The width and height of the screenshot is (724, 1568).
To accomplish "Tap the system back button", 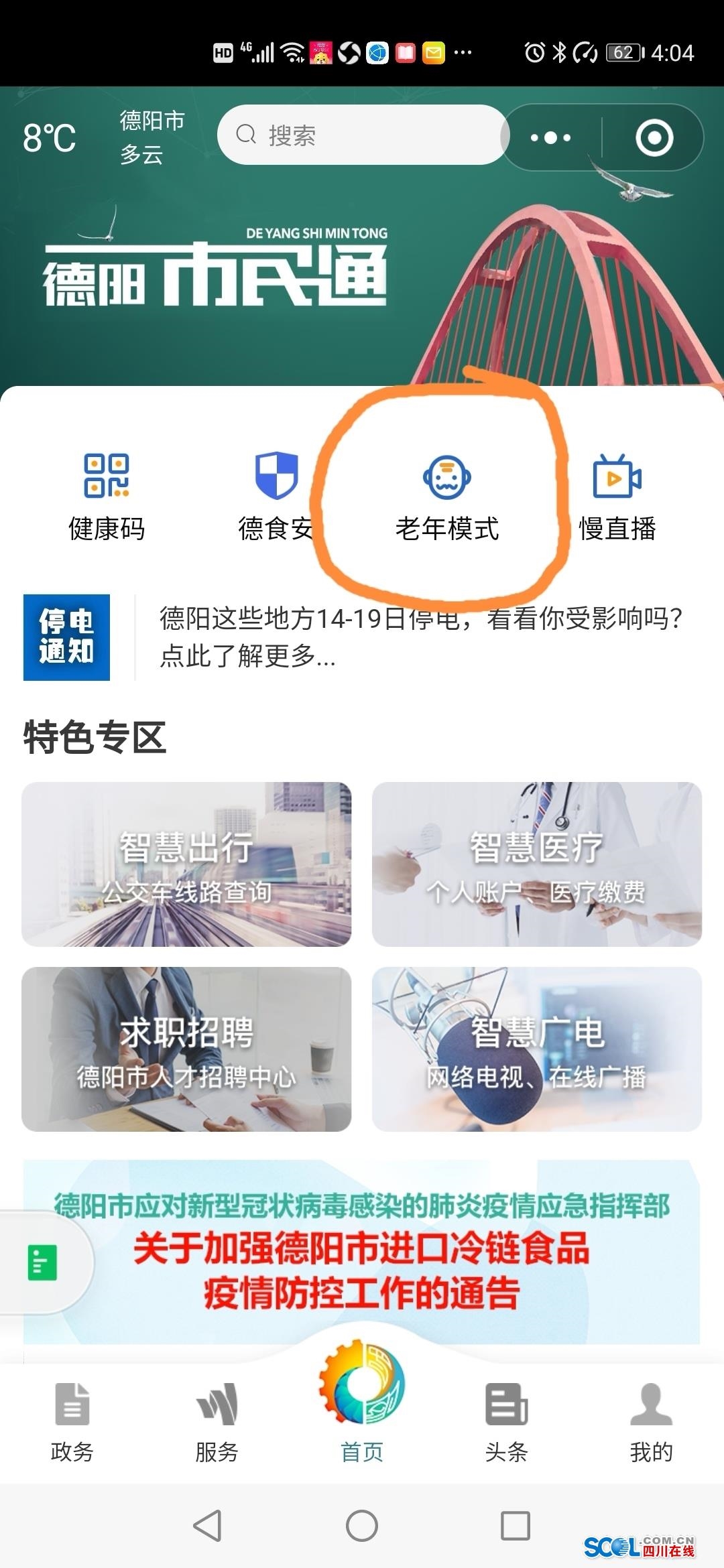I will pyautogui.click(x=207, y=1526).
